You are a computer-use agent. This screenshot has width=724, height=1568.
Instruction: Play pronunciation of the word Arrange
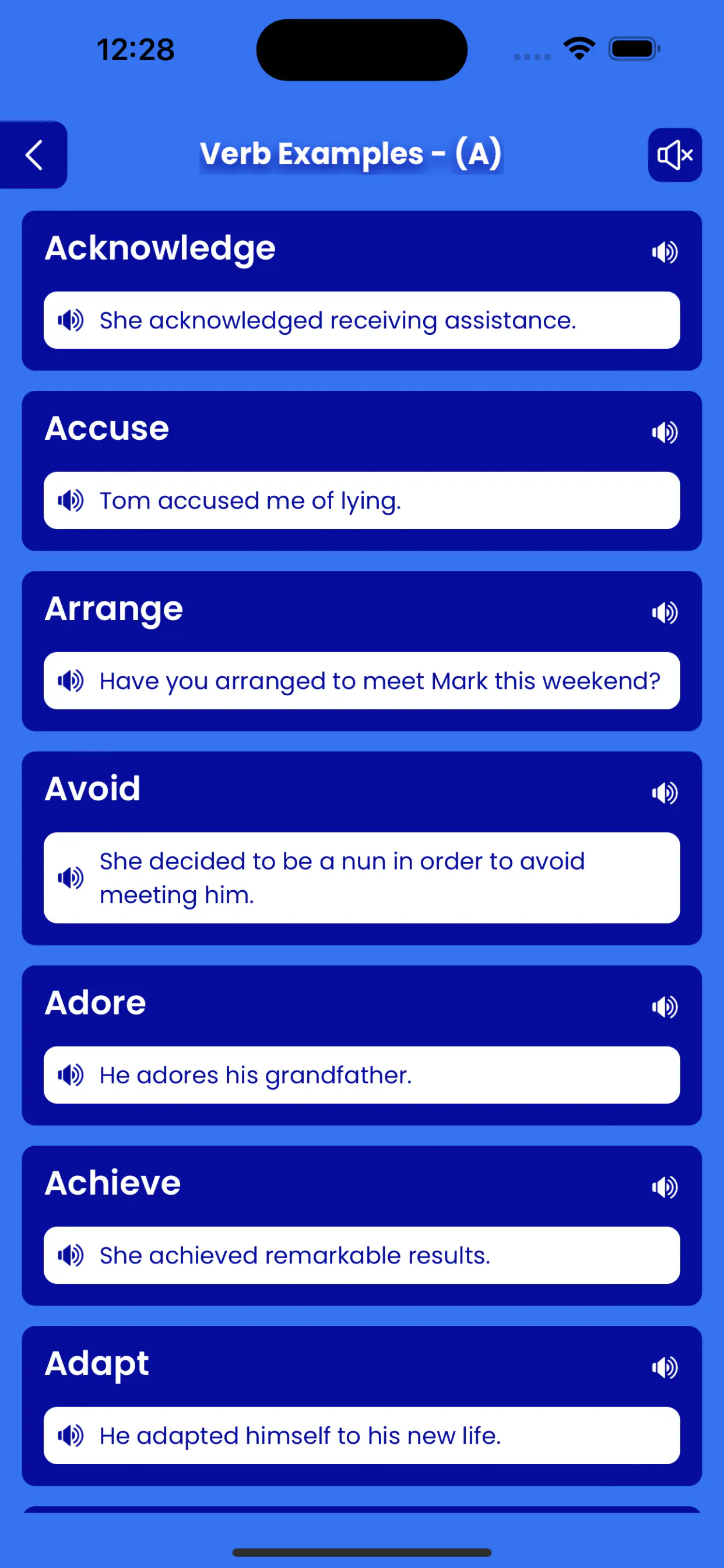click(x=665, y=612)
